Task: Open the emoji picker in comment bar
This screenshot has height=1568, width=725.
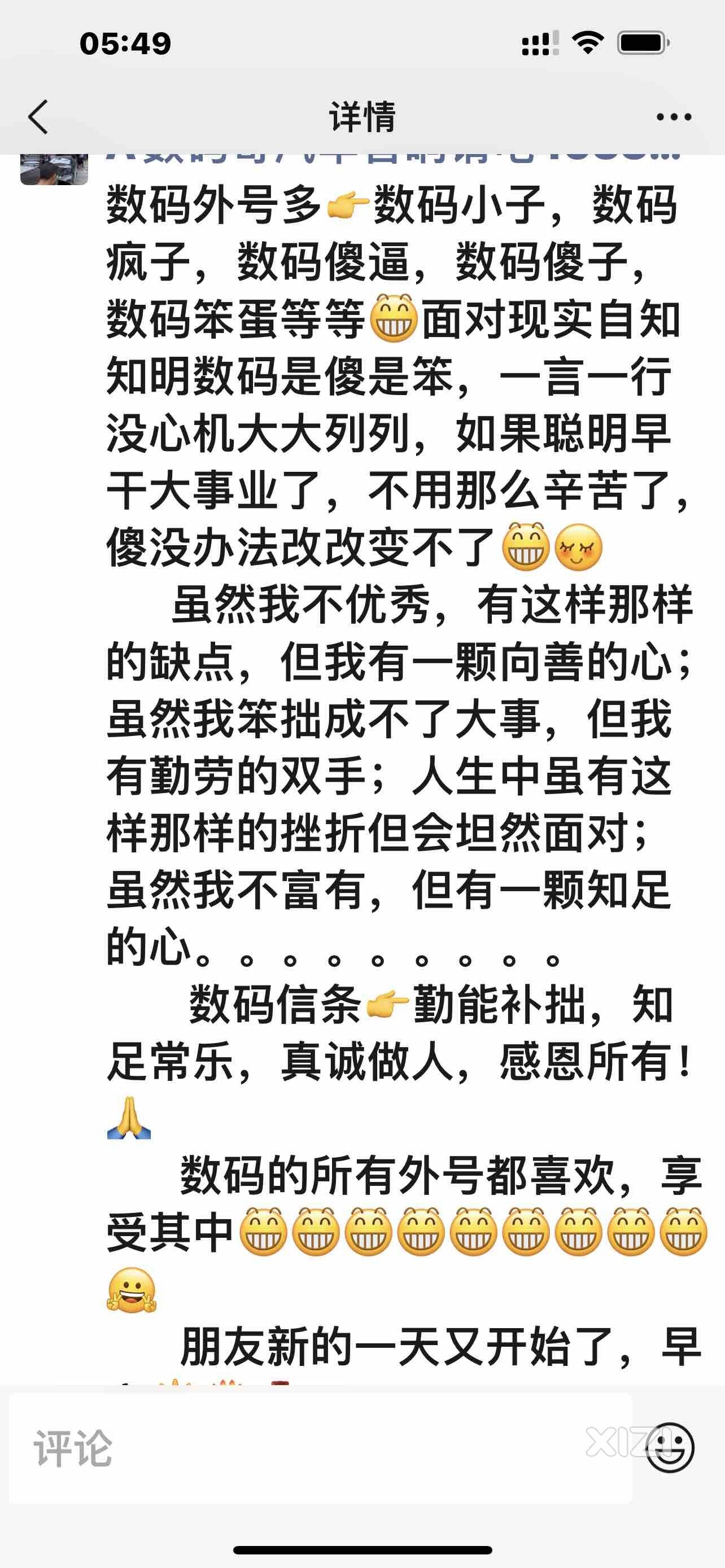Action: pyautogui.click(x=670, y=1448)
